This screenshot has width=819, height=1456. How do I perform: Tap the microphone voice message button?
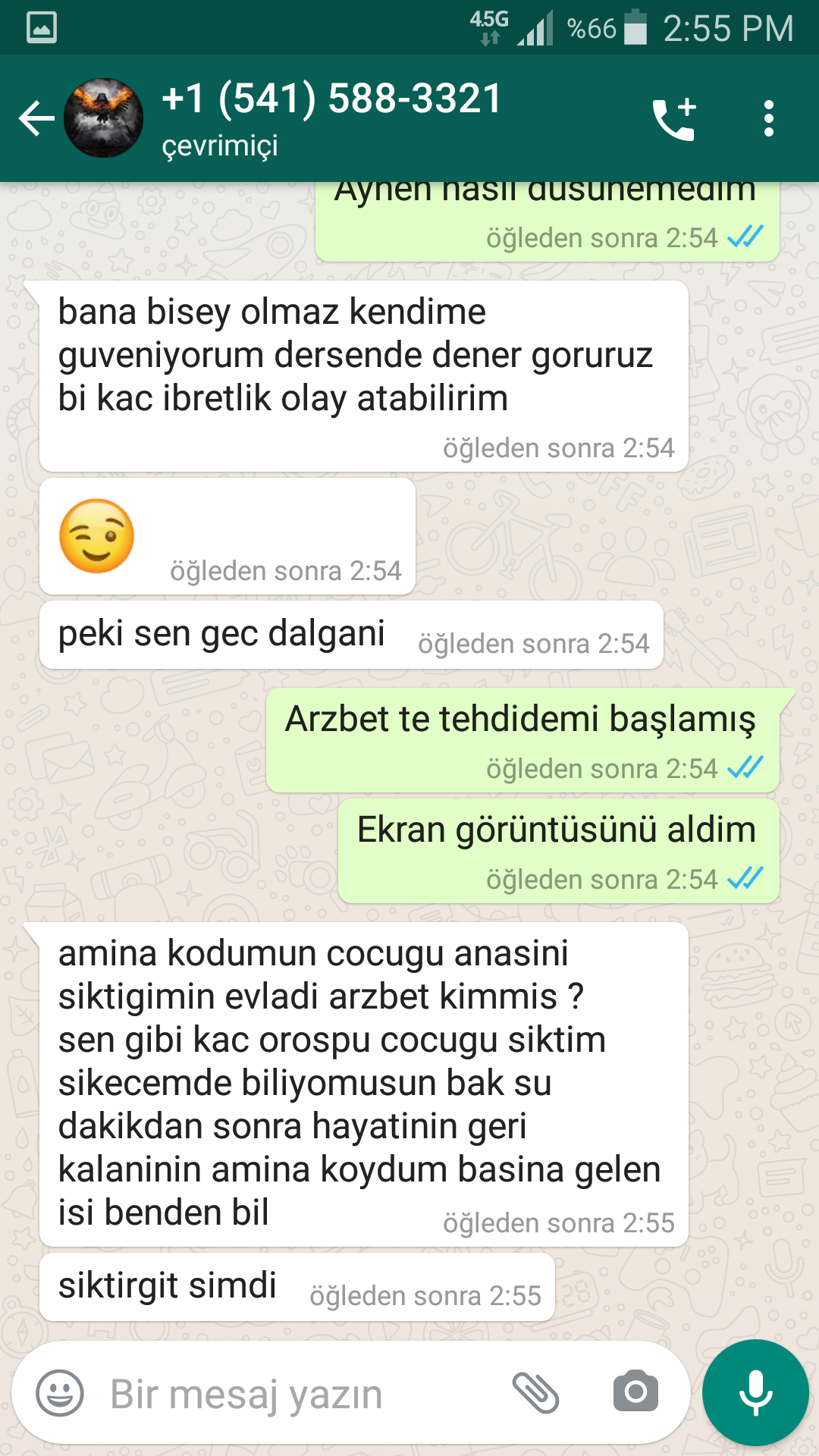[x=755, y=1393]
